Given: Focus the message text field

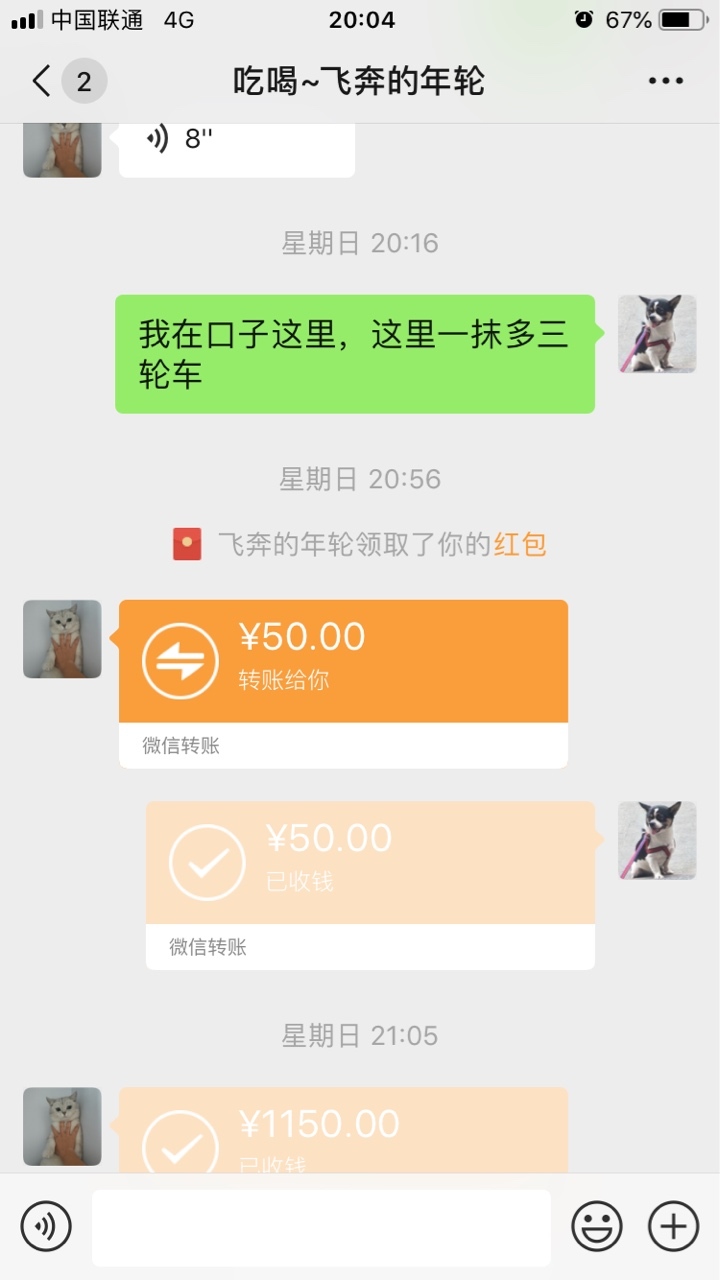Looking at the screenshot, I should [321, 1227].
